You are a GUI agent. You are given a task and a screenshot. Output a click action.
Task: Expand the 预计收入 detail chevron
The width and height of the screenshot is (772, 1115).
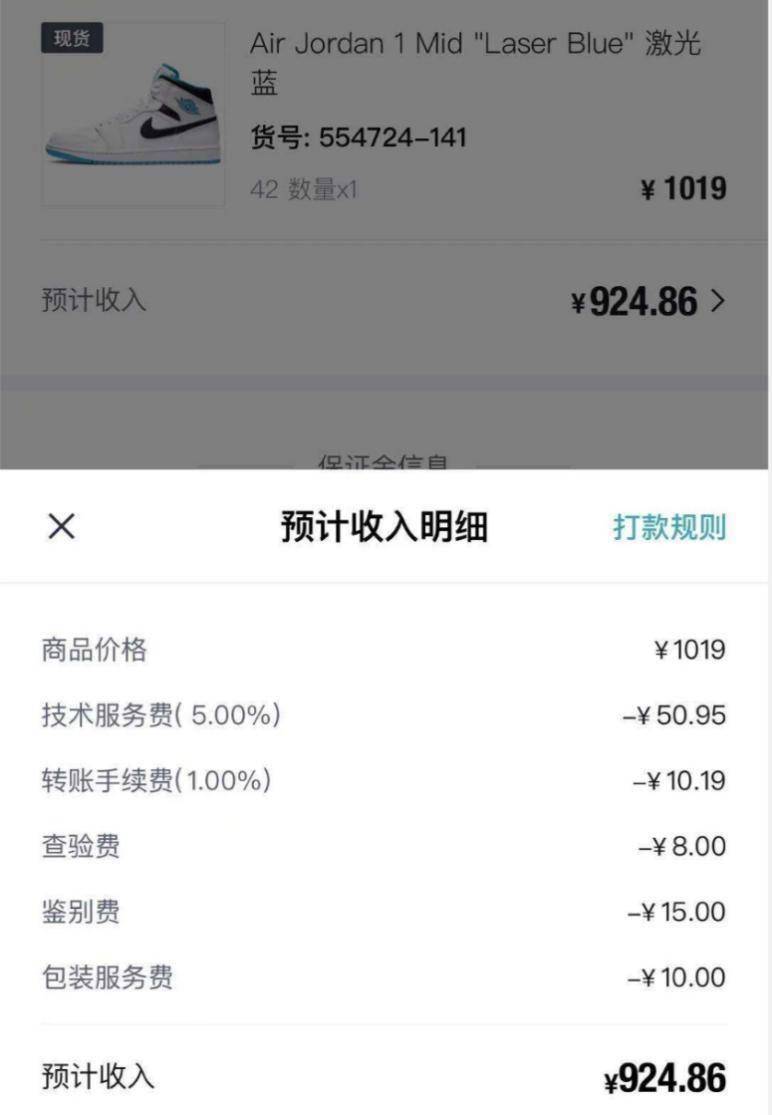718,301
